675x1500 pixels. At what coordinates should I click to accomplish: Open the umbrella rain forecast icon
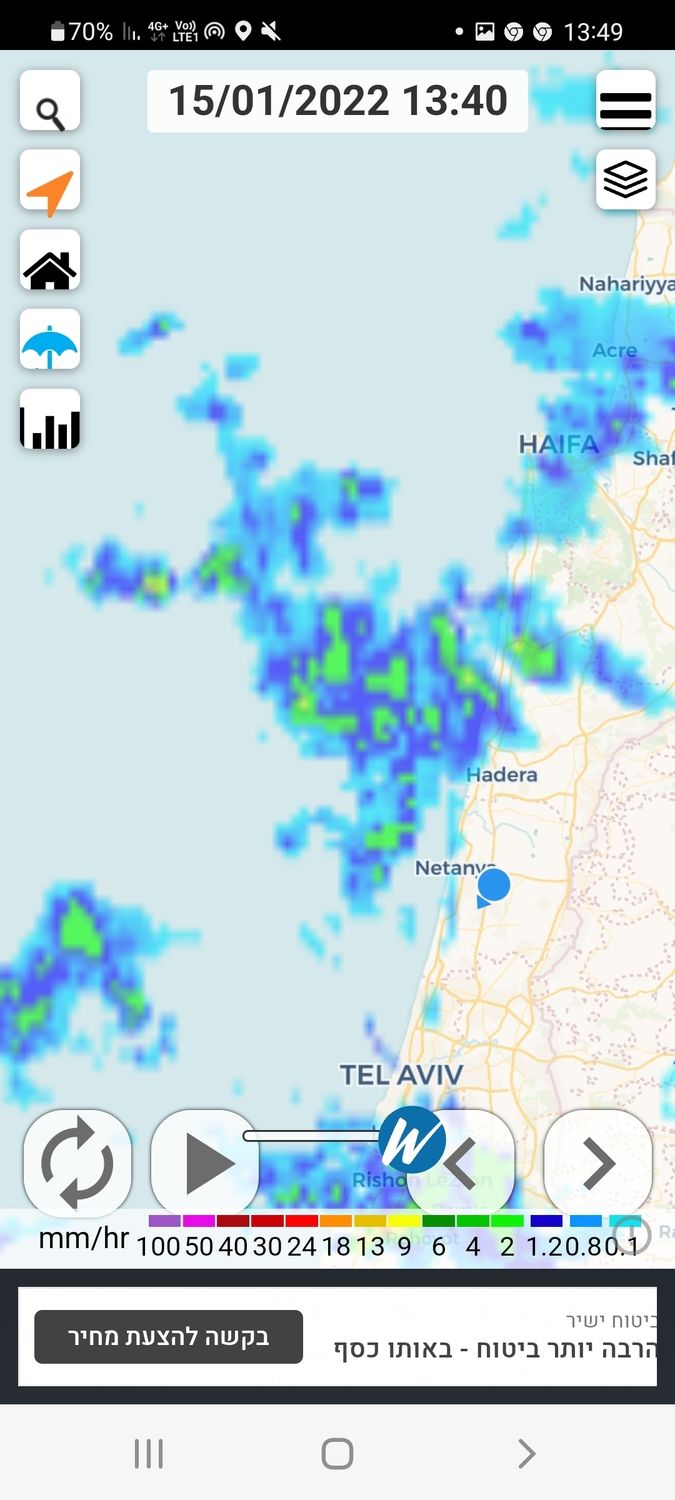coord(50,341)
